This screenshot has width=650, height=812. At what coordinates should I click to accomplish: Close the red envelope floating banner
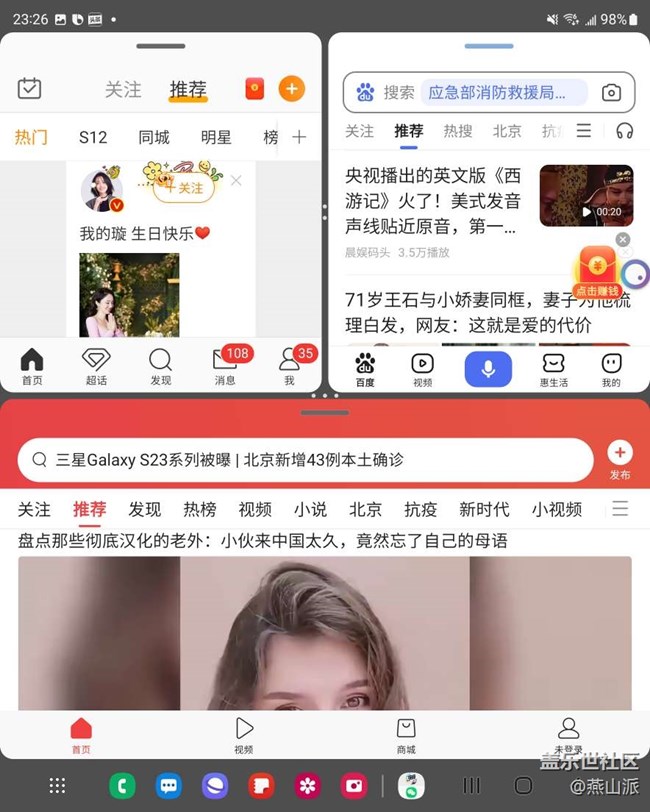coord(623,240)
